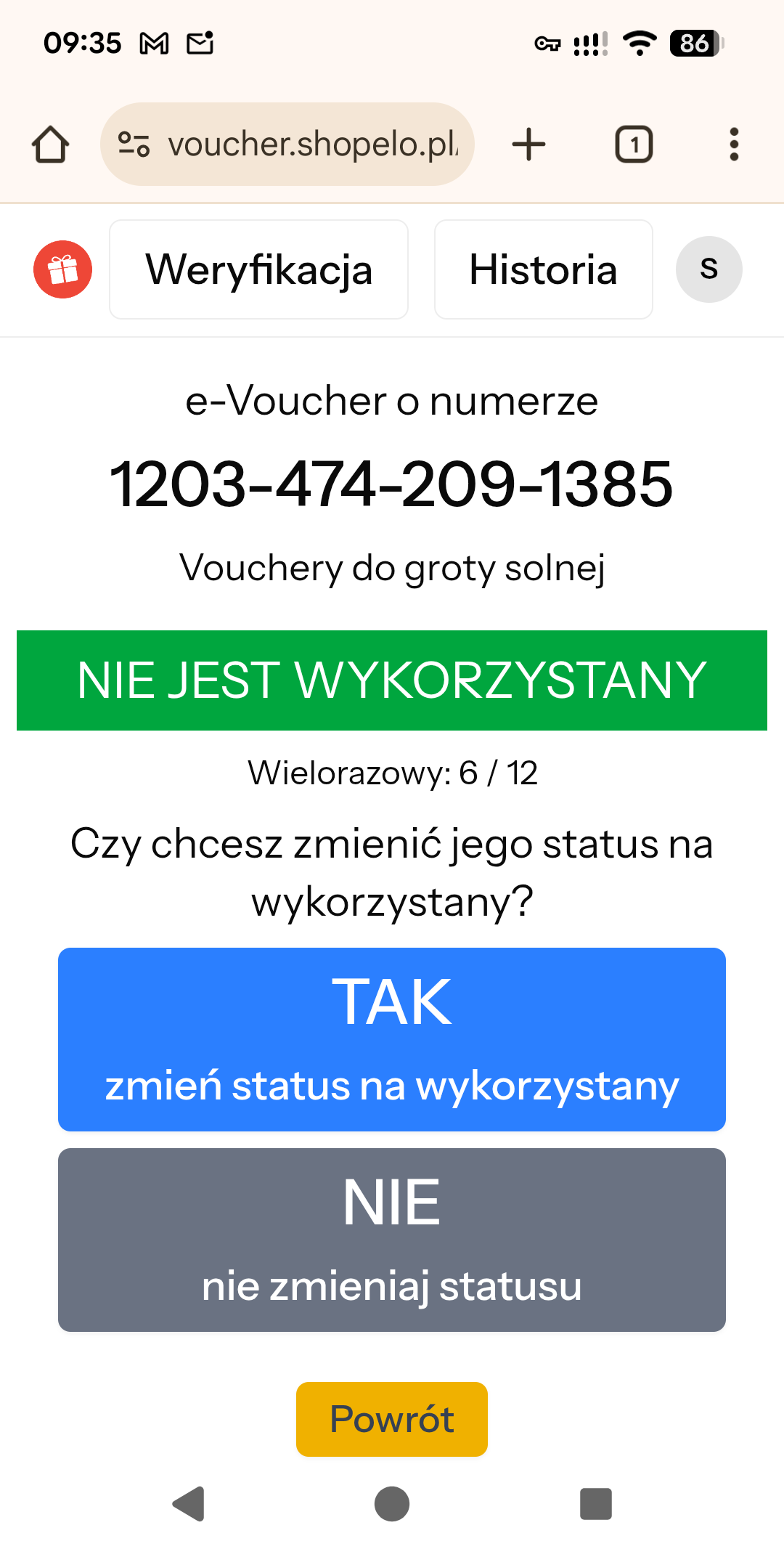Open the Historia section
The height and width of the screenshot is (1549, 784).
click(543, 269)
